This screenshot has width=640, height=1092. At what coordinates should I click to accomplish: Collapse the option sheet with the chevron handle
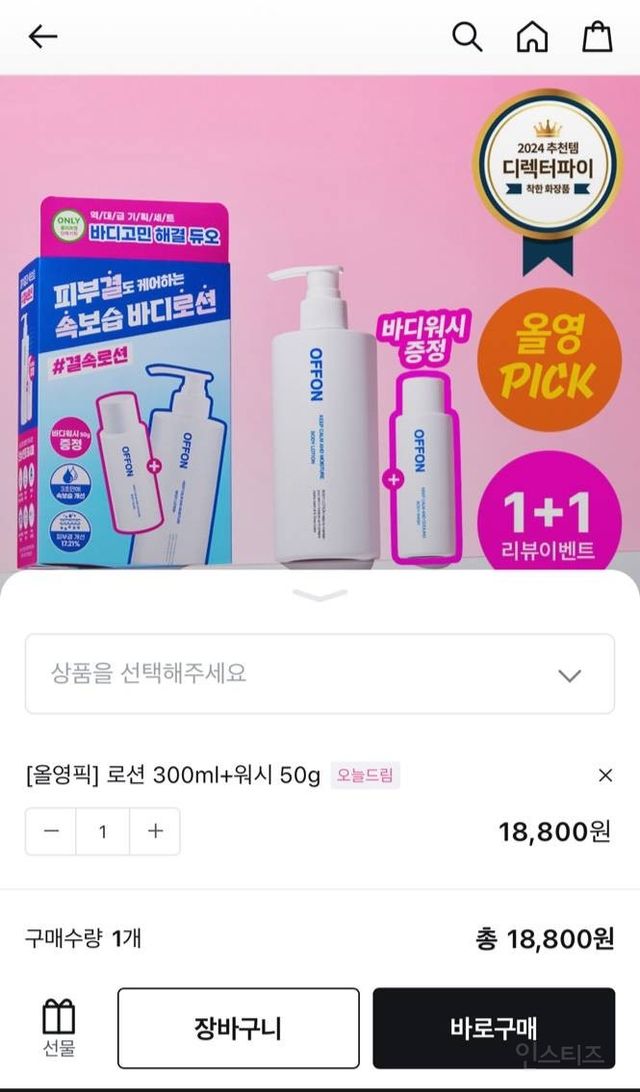[x=320, y=595]
